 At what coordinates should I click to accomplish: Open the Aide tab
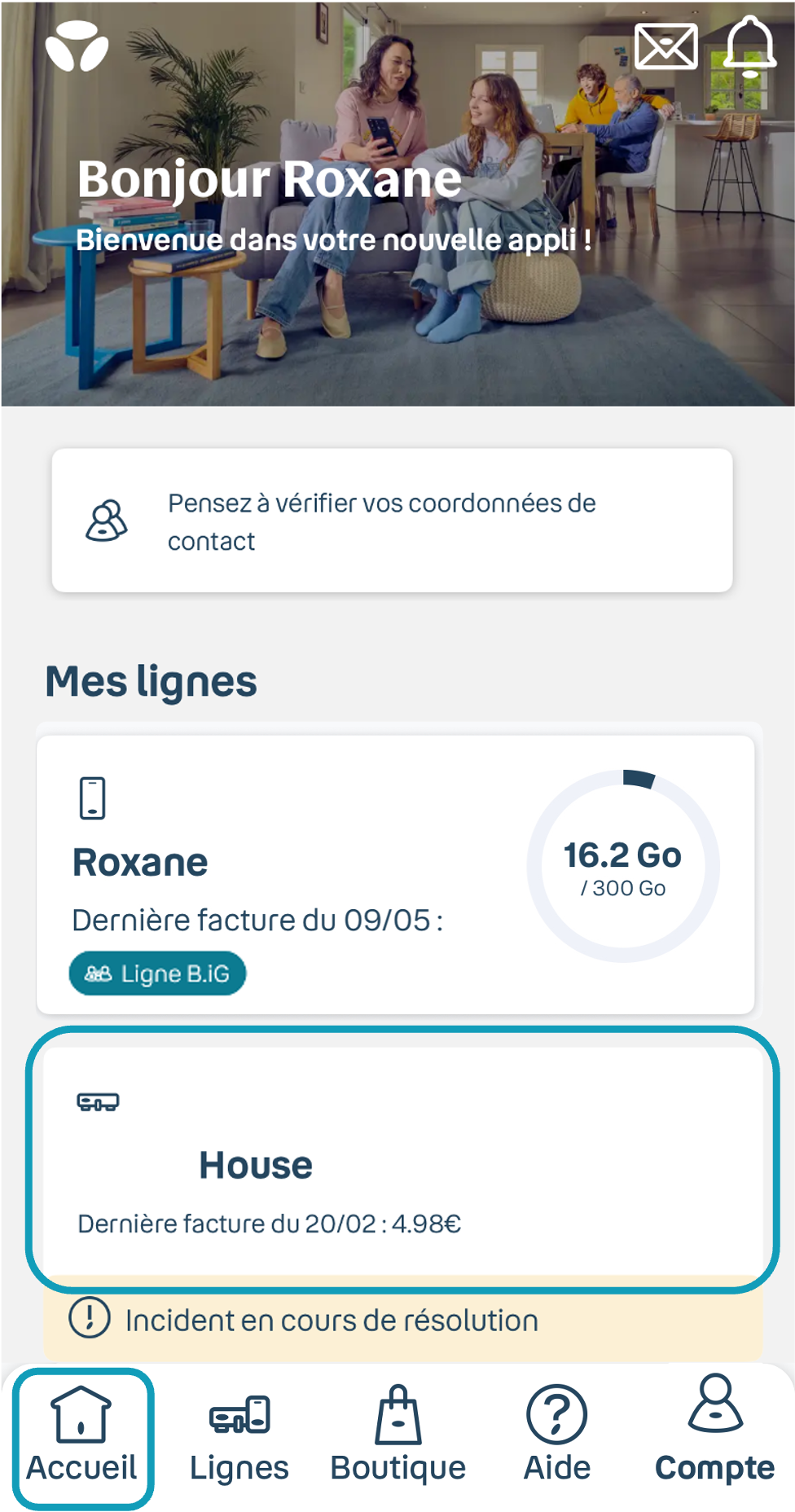[556, 1437]
